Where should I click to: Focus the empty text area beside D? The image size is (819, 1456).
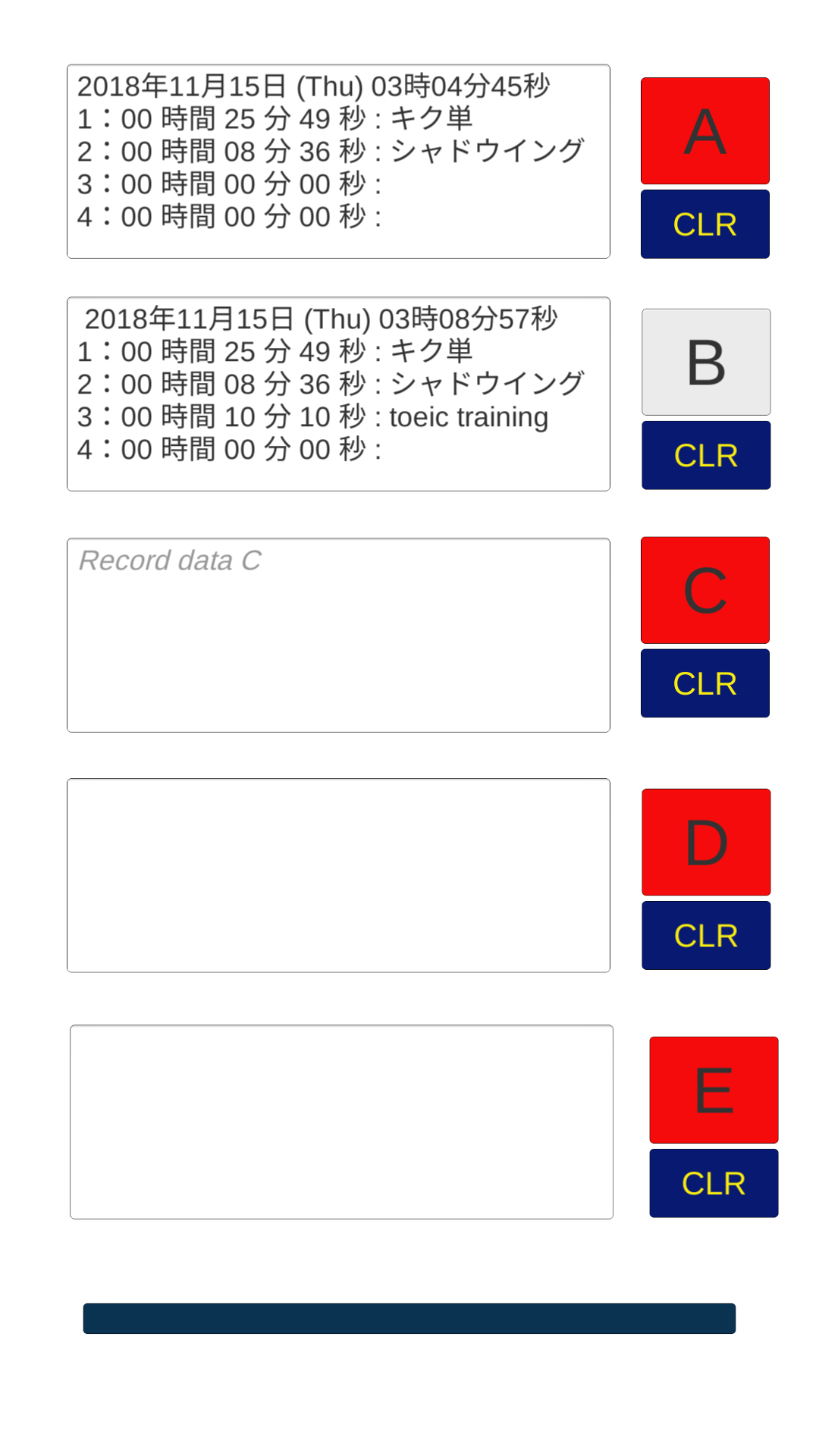(338, 875)
